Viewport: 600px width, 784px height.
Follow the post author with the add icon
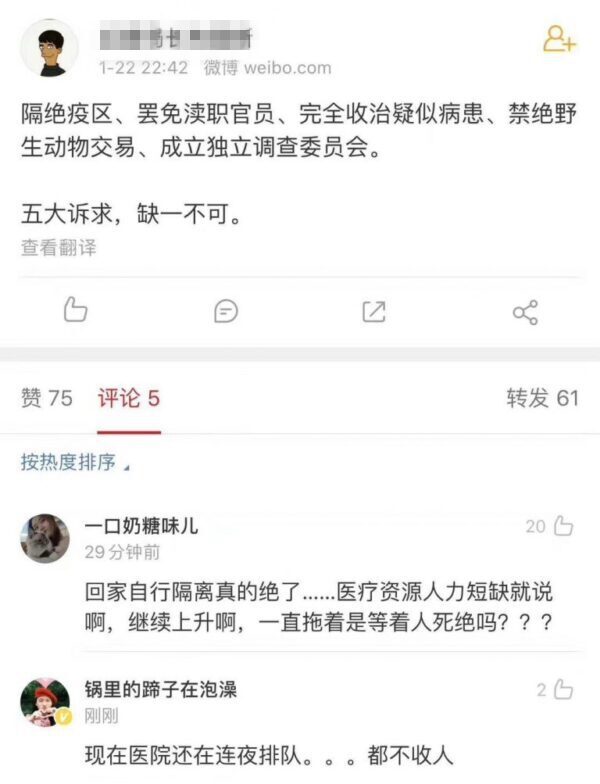coord(559,40)
